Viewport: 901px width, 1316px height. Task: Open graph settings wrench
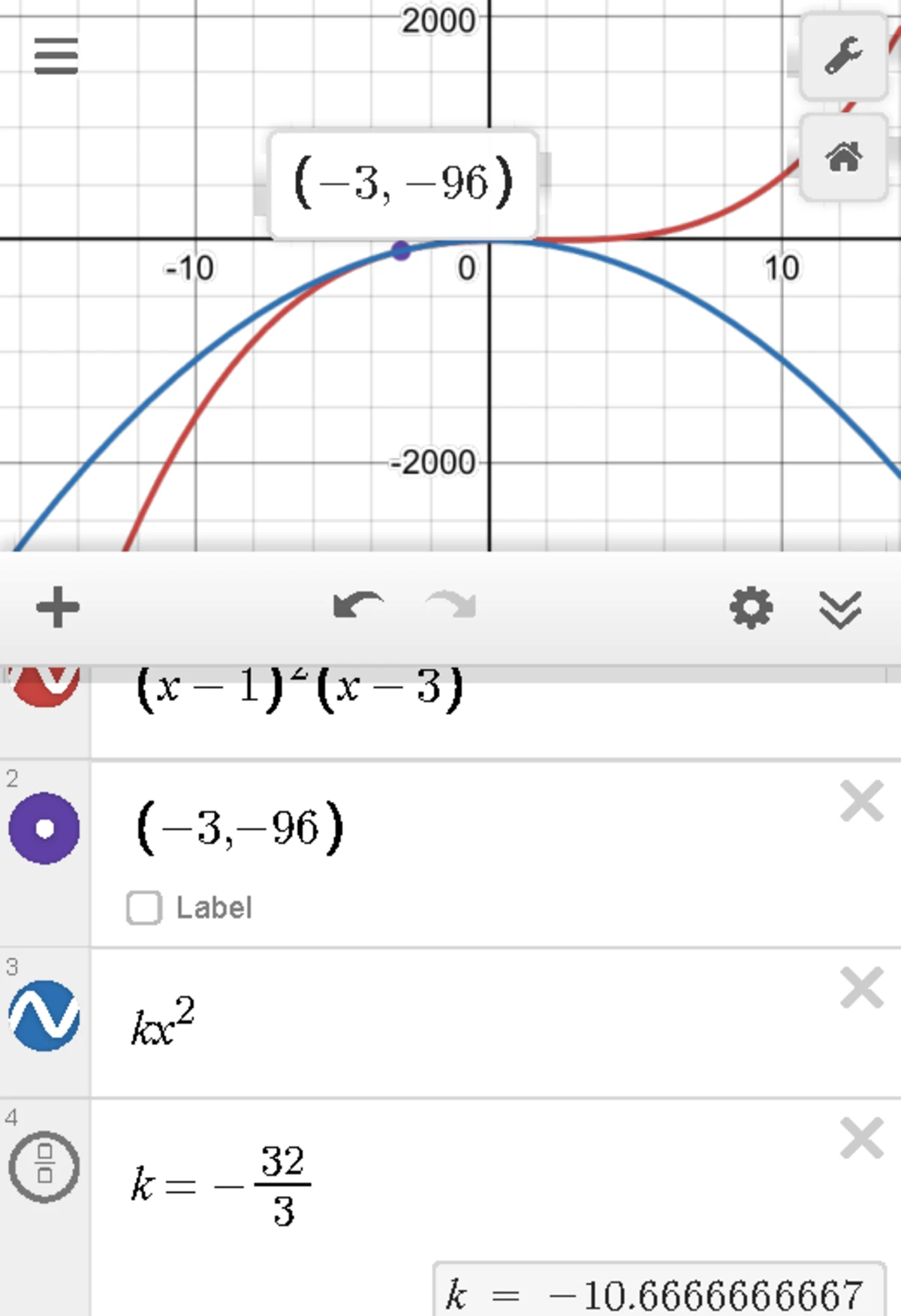coord(844,56)
